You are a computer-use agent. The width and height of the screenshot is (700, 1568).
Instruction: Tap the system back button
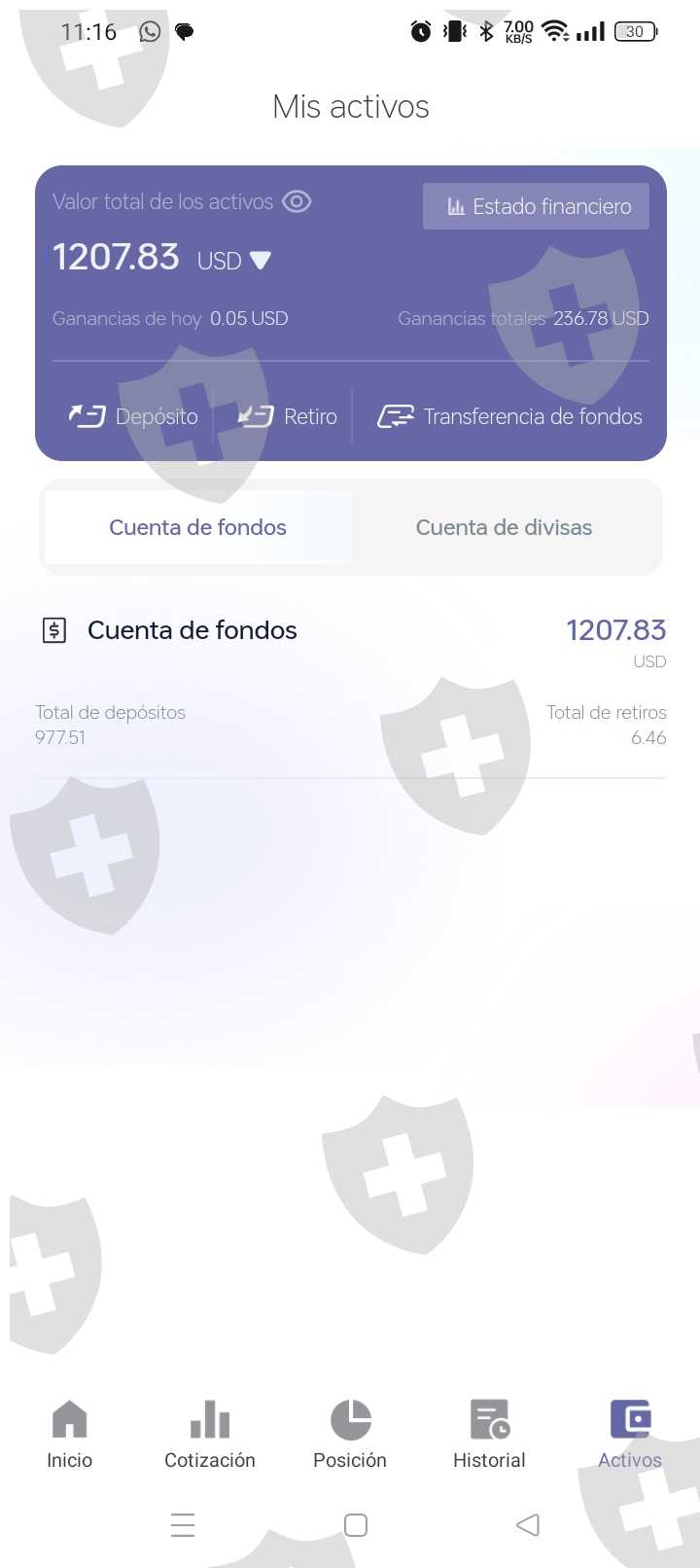coord(527,1524)
